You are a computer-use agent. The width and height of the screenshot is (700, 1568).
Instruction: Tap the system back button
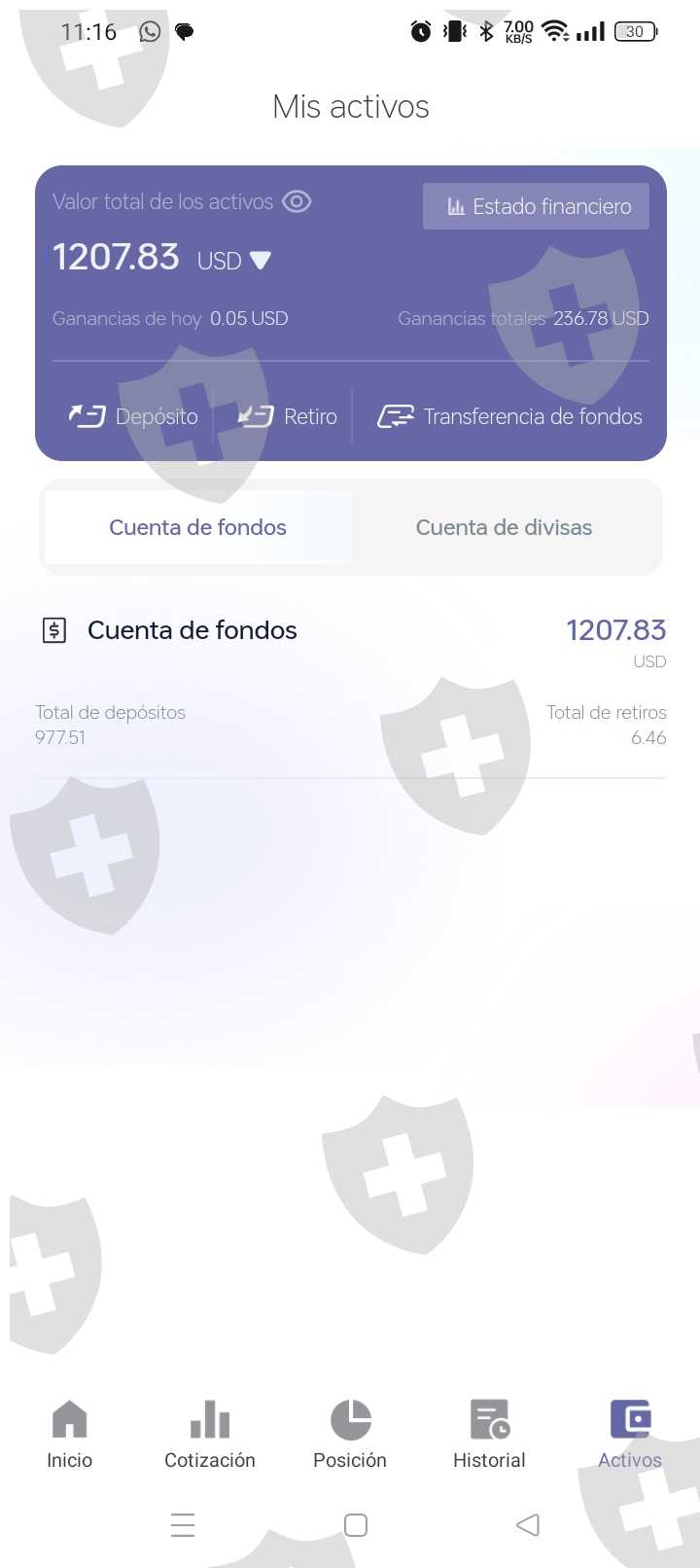coord(527,1524)
